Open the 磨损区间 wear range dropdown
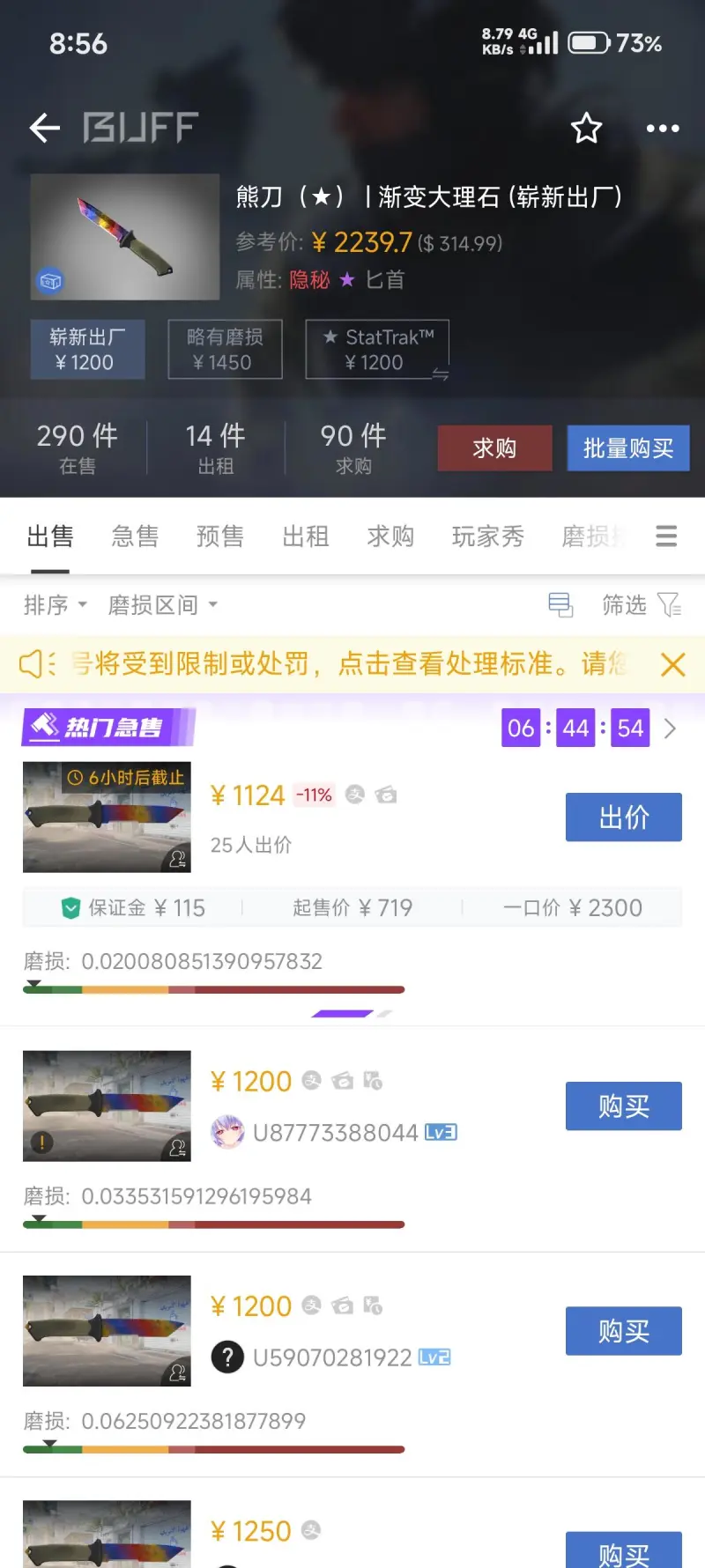The width and height of the screenshot is (705, 1568). [162, 605]
